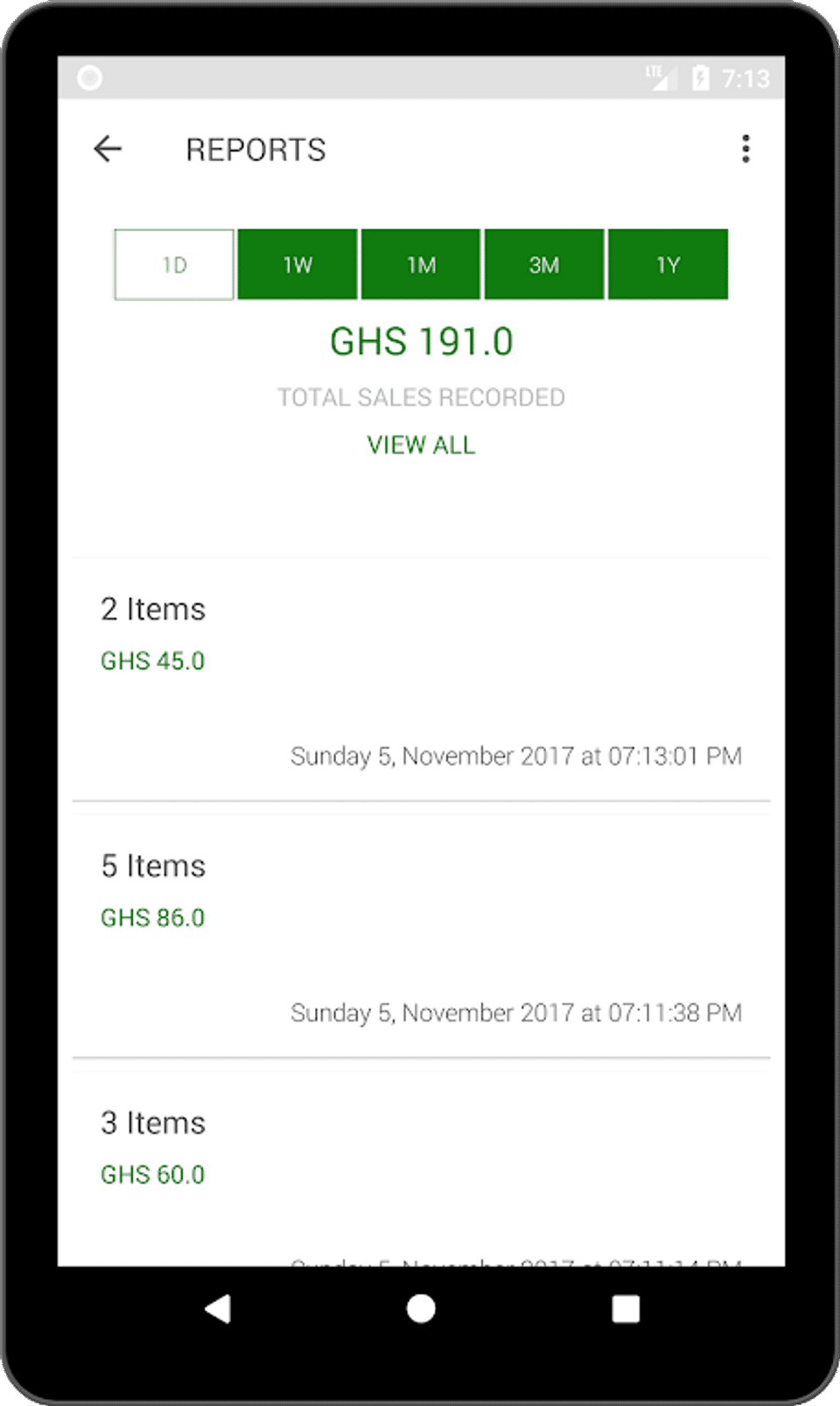Tap the system home button

coord(421,1309)
